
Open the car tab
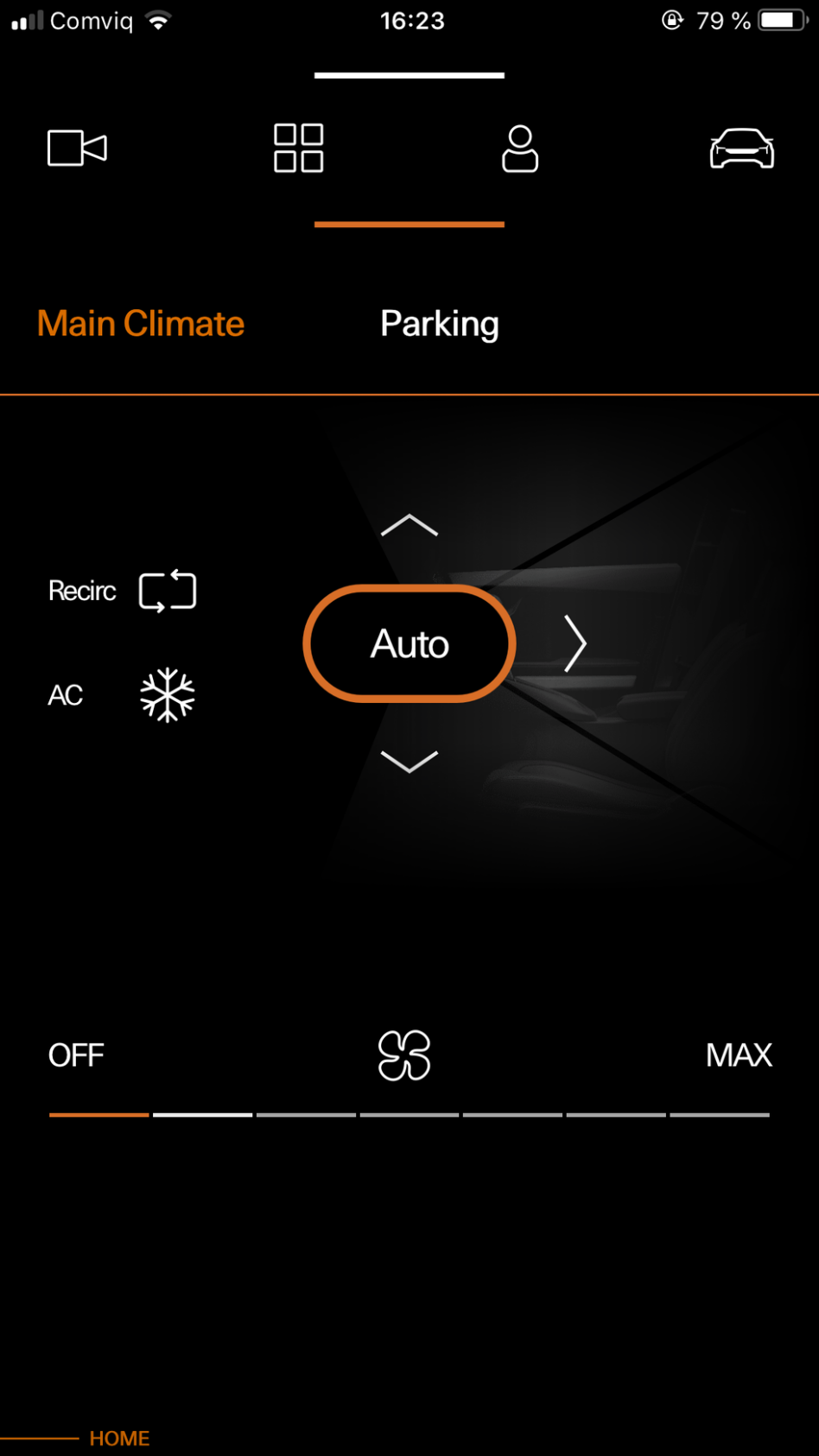pyautogui.click(x=741, y=149)
